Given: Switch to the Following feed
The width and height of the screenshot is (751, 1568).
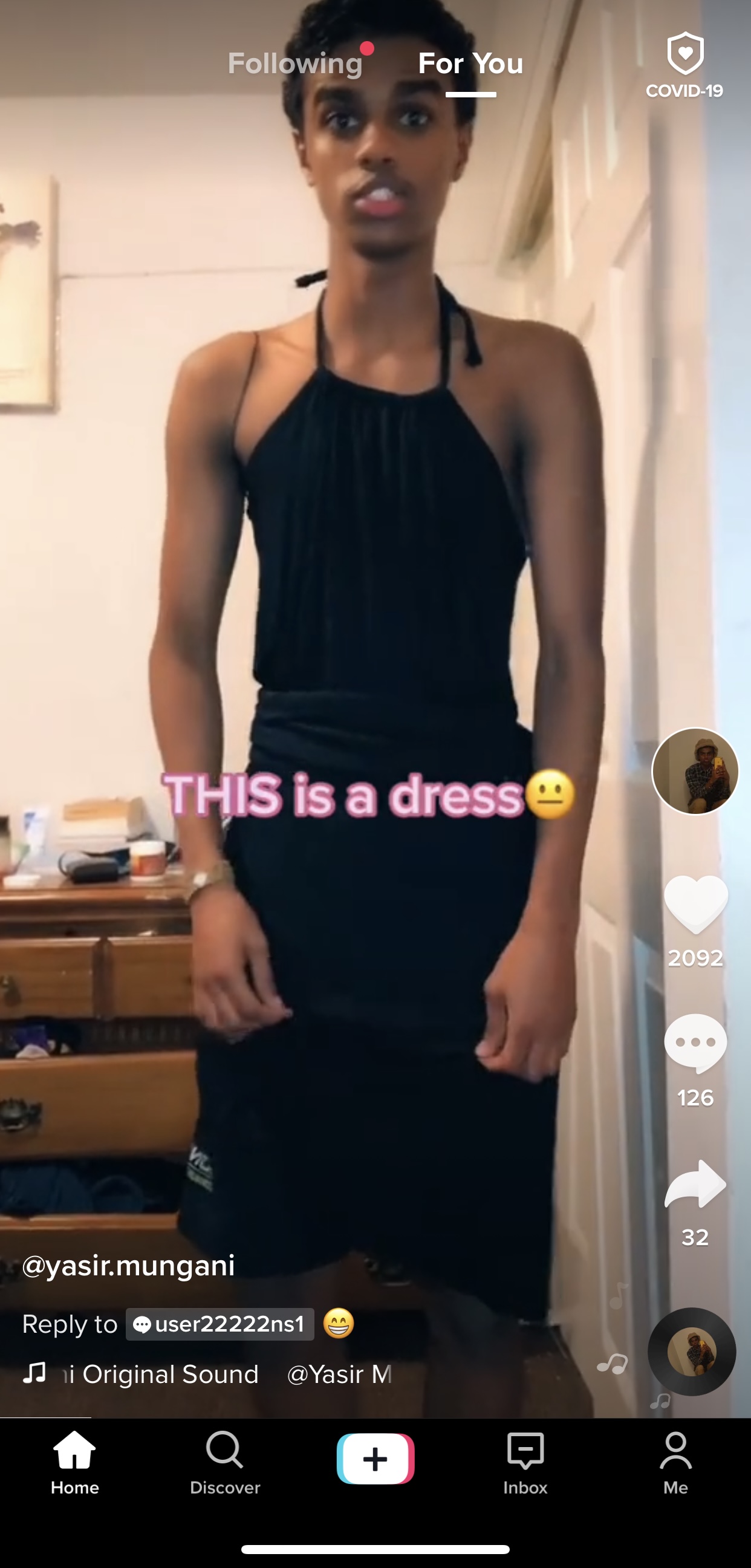Looking at the screenshot, I should click(295, 64).
